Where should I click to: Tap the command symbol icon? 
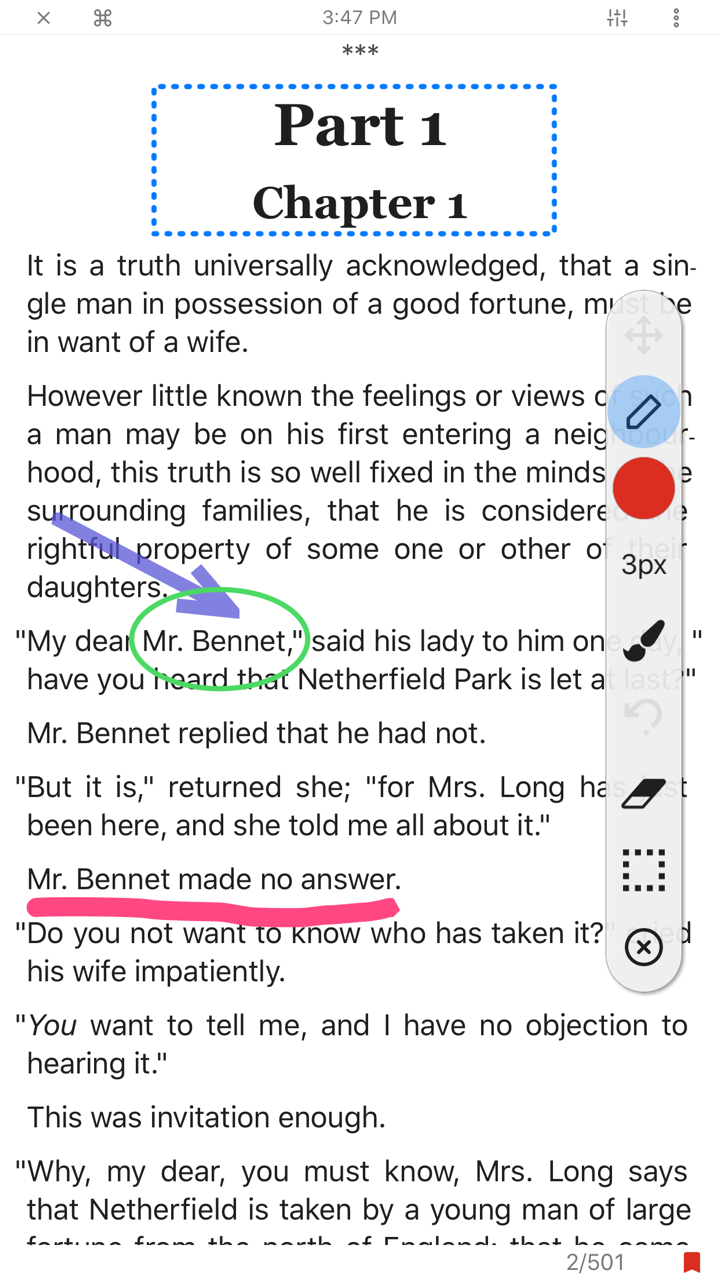(x=102, y=17)
